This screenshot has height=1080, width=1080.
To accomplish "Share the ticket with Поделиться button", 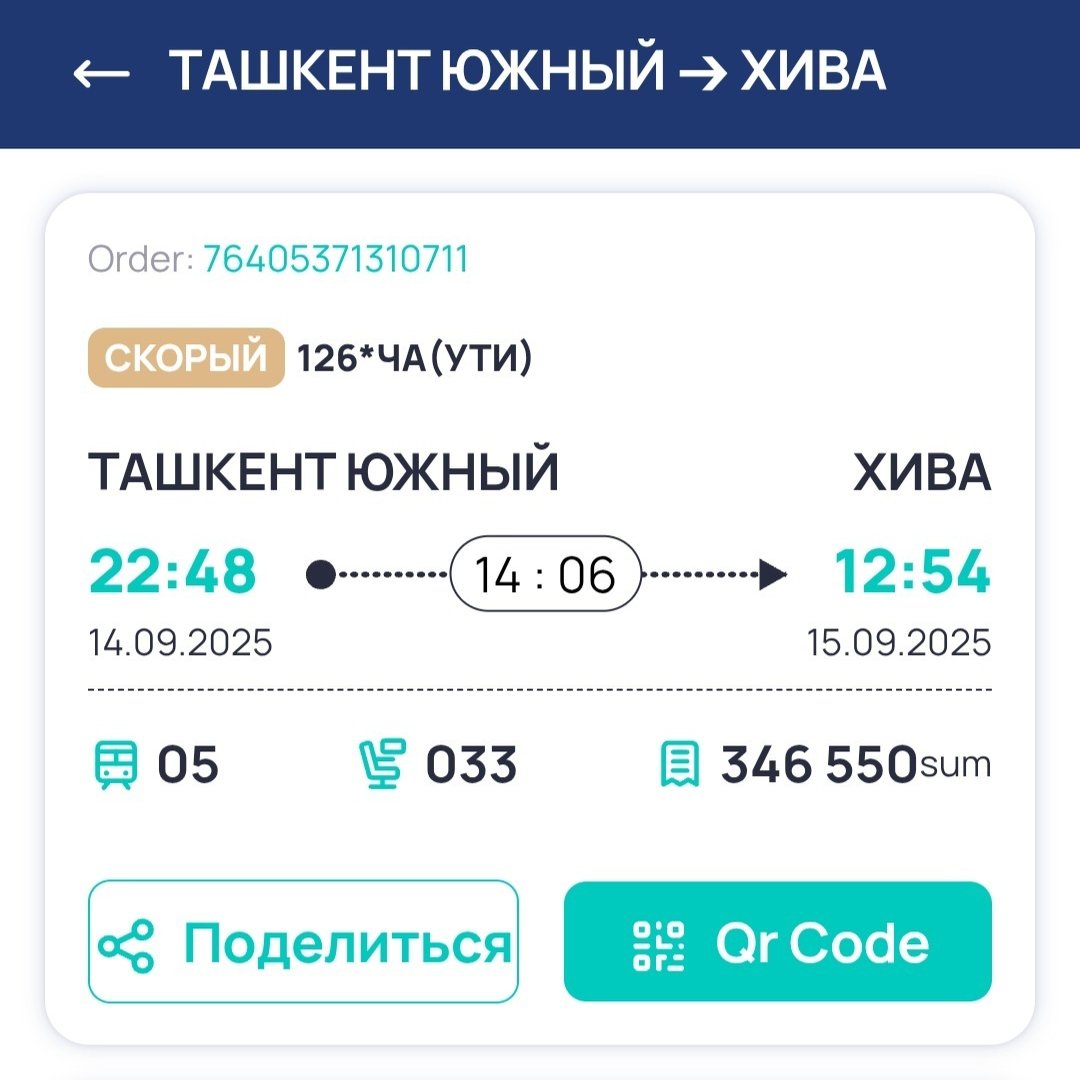I will (x=303, y=941).
